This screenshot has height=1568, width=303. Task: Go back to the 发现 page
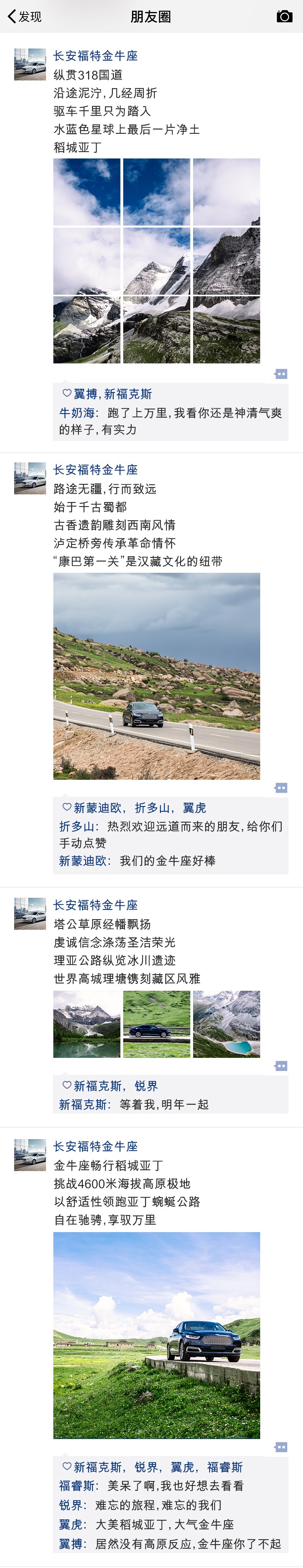click(x=24, y=17)
